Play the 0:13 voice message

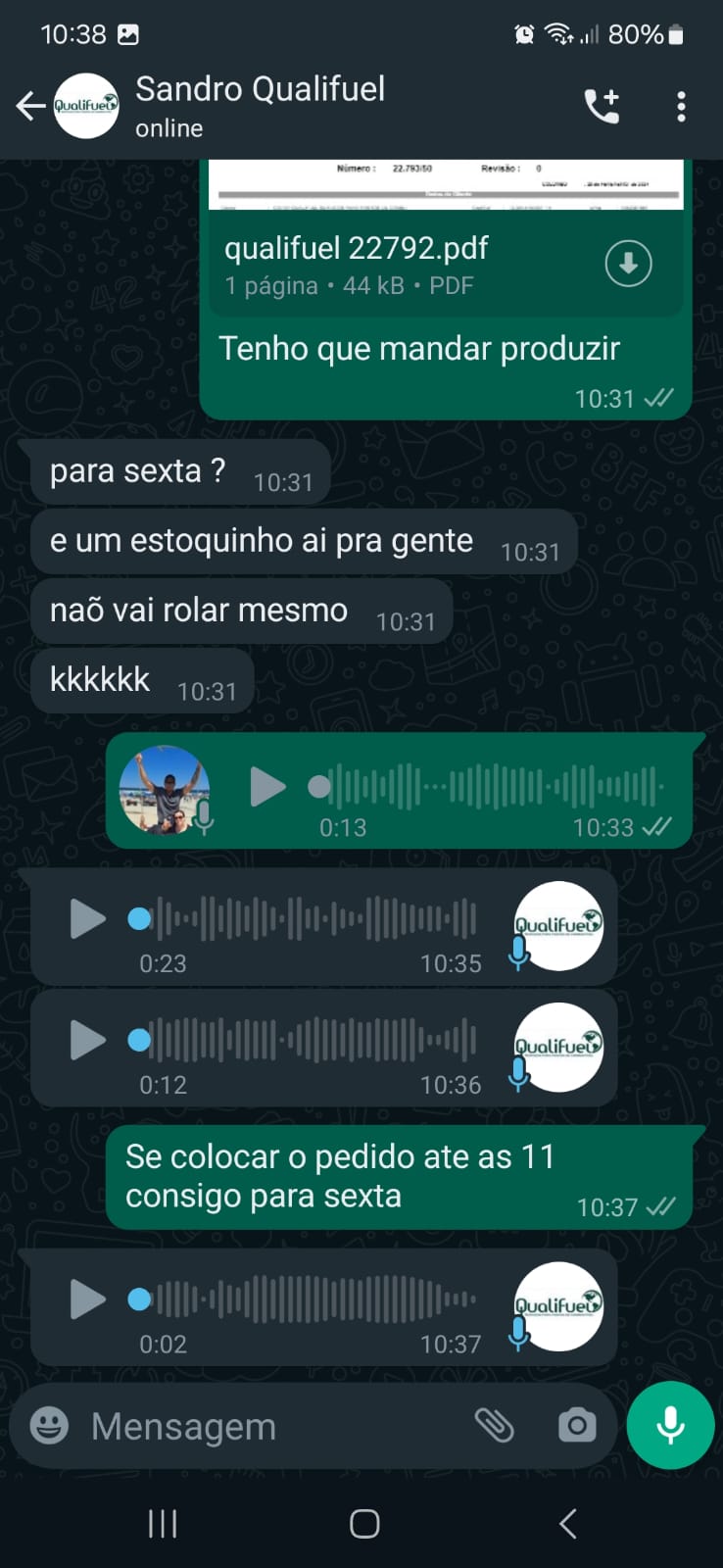click(x=266, y=787)
